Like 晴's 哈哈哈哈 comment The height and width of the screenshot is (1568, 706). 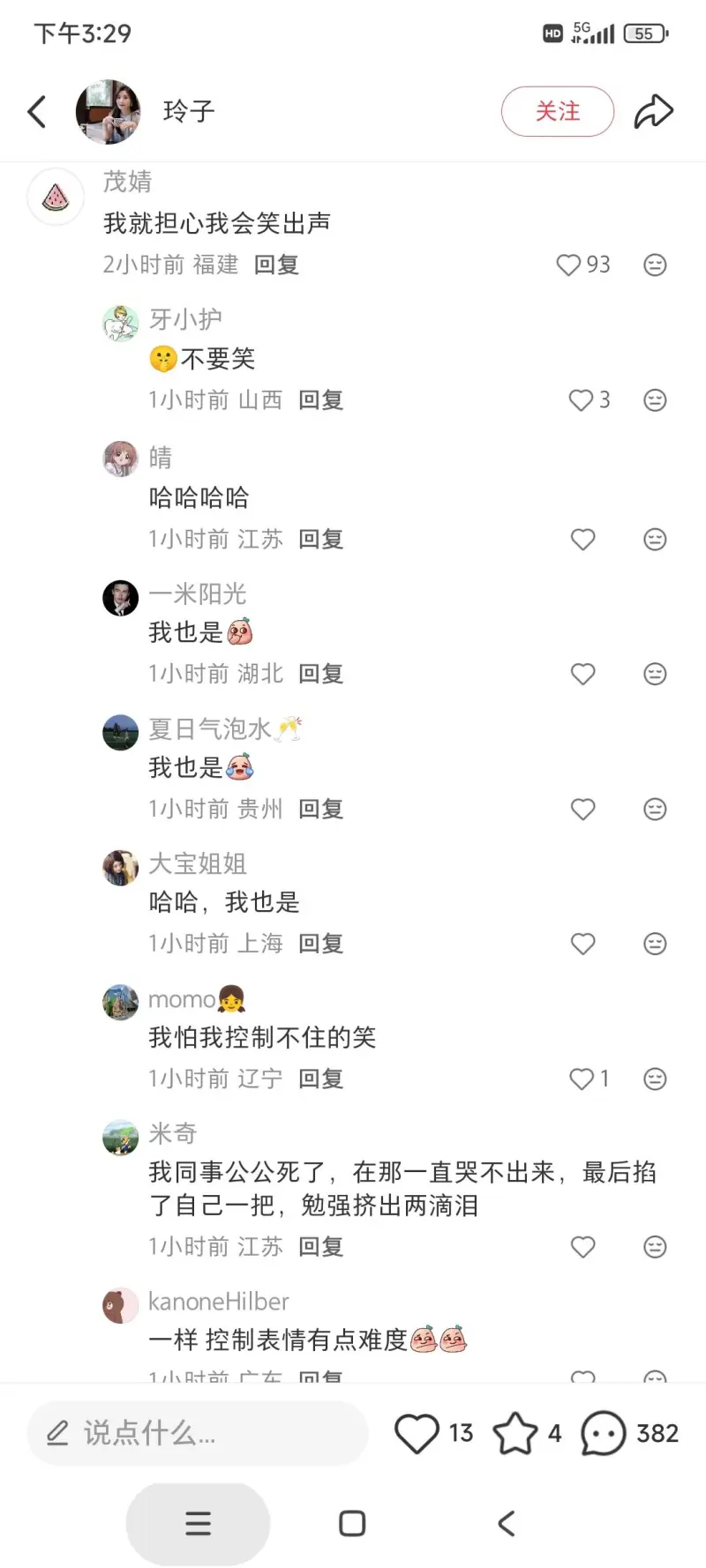pos(582,539)
